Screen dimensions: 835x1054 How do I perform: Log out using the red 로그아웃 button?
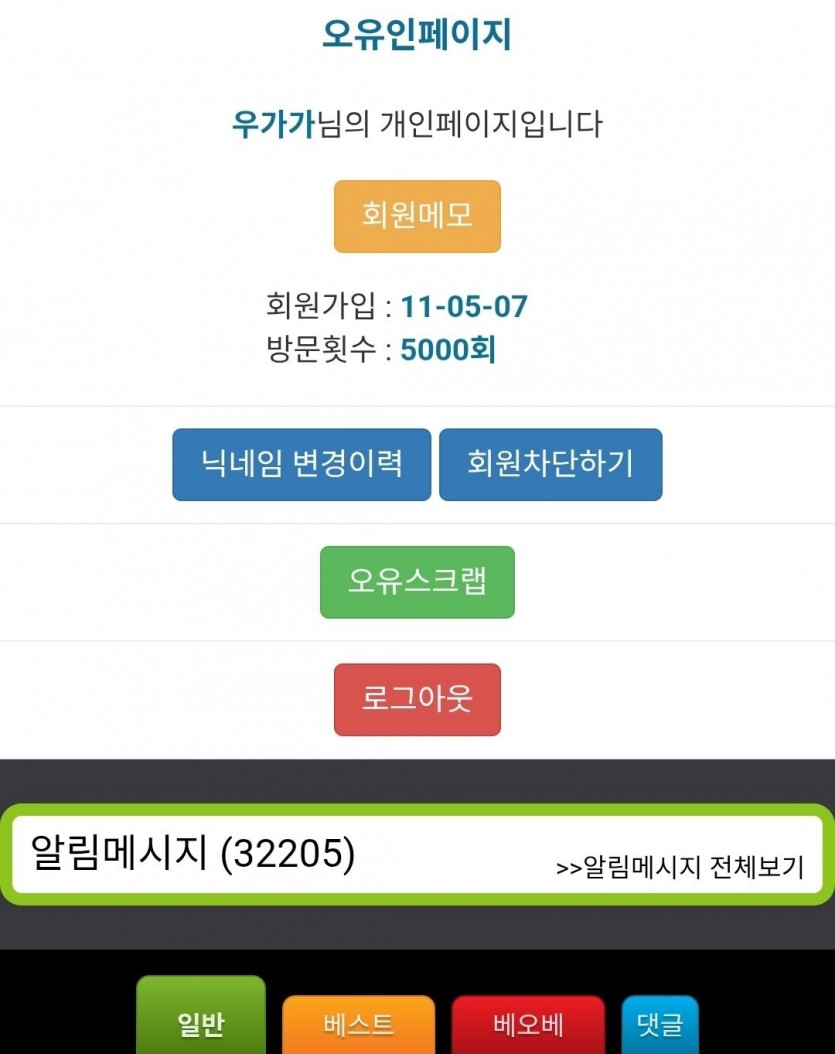point(416,699)
